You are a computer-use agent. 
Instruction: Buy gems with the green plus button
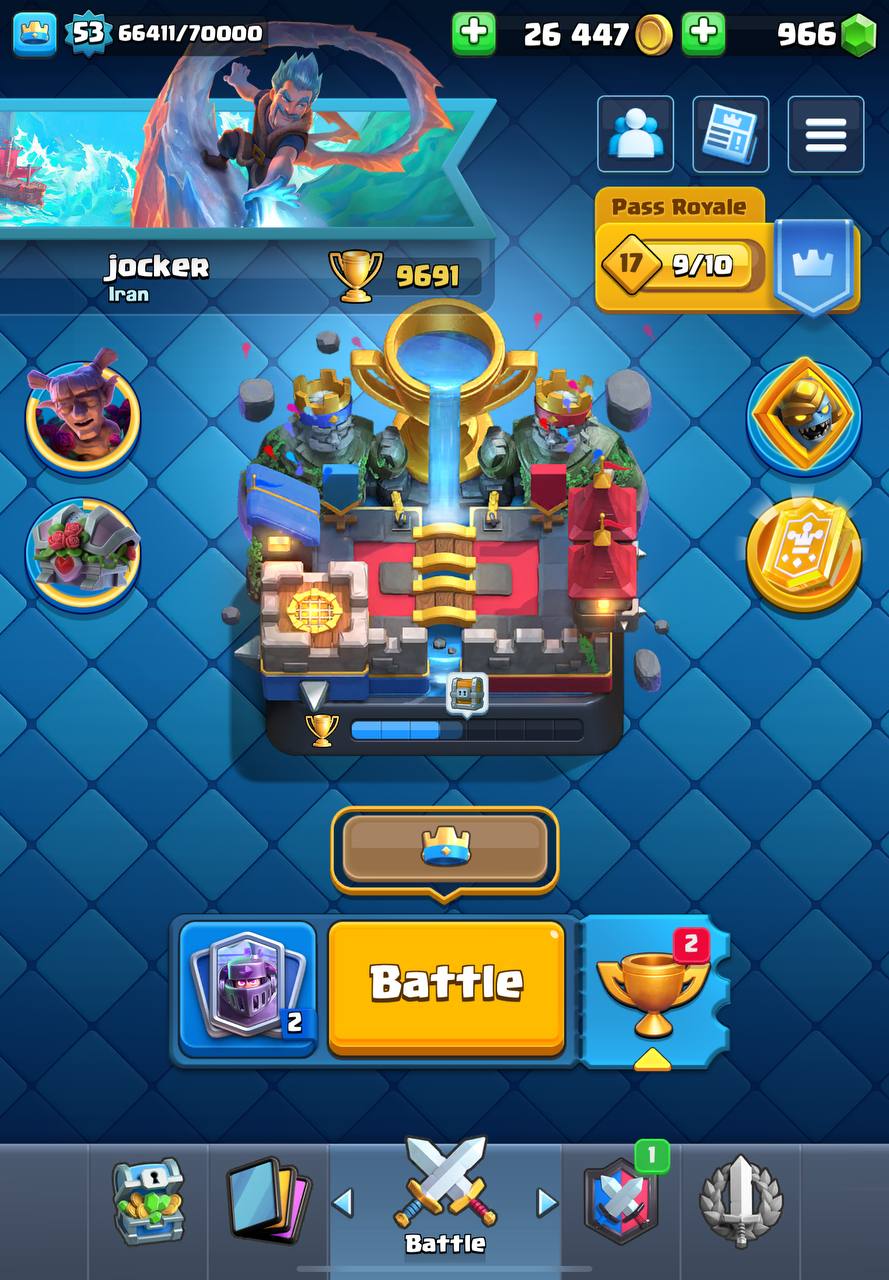[x=704, y=34]
